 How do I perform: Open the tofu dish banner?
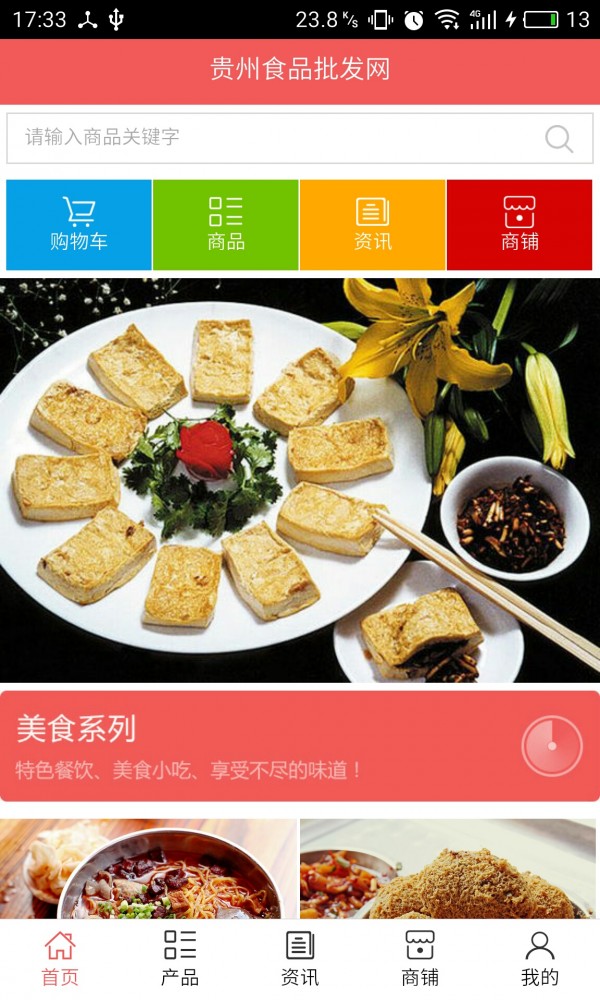(x=300, y=480)
